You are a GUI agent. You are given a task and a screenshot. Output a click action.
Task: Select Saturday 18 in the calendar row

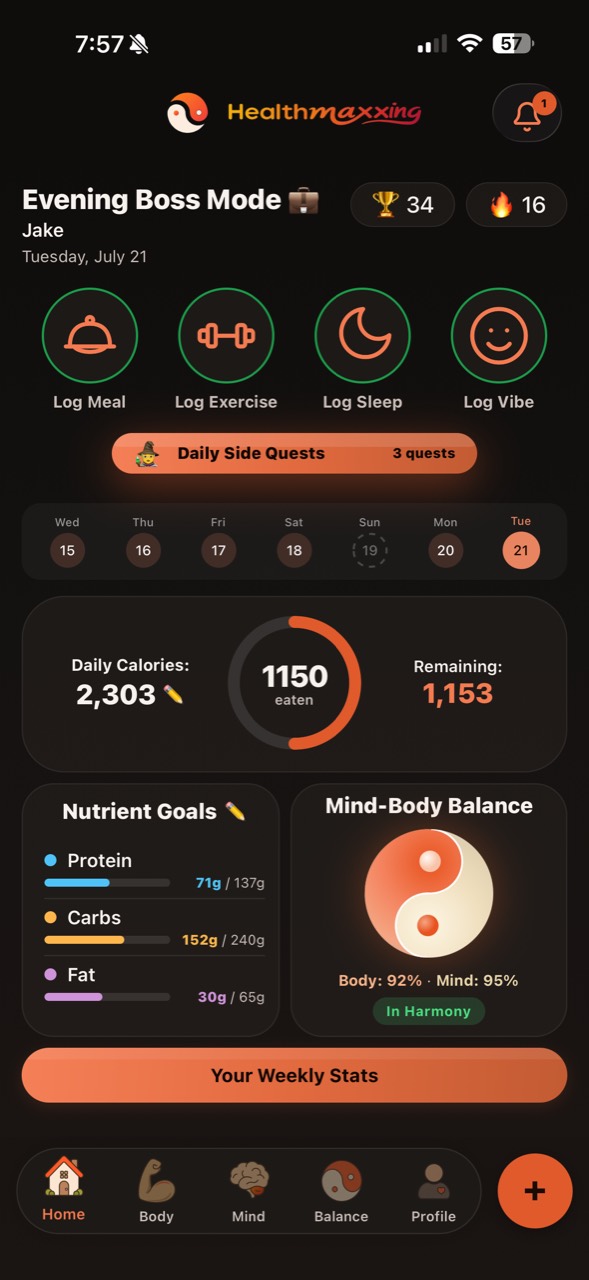[x=294, y=551]
